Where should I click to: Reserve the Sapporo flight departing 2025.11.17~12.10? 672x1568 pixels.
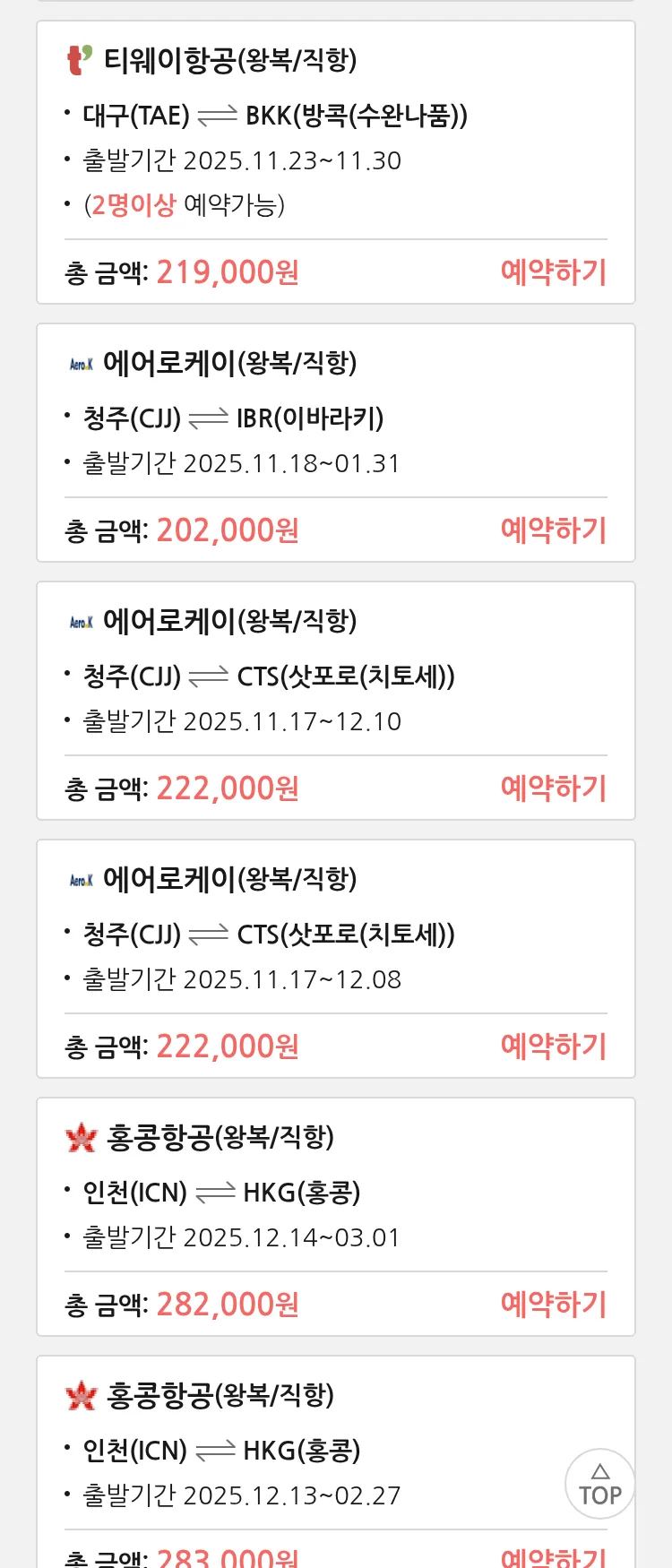[554, 788]
